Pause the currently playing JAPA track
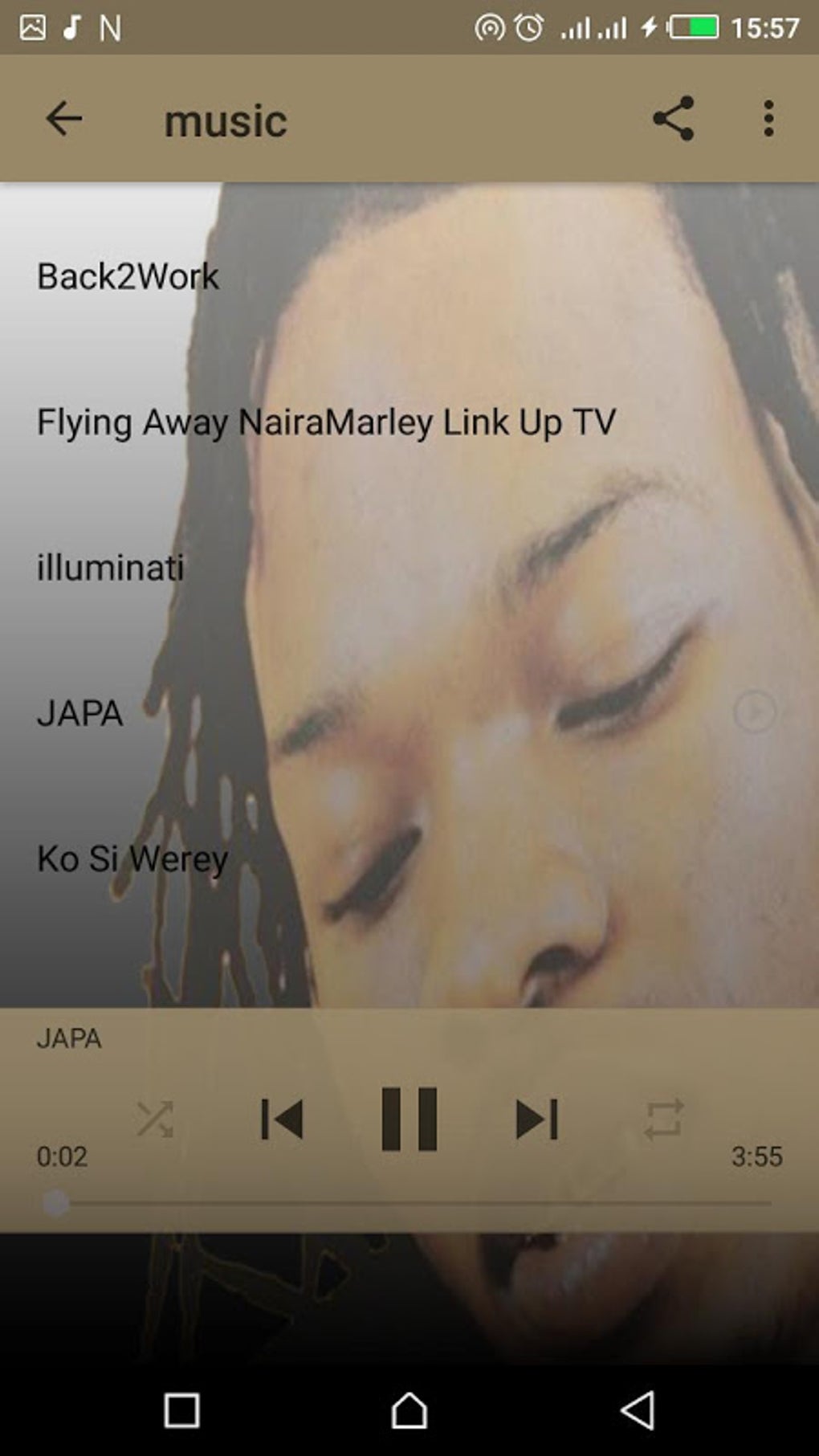 (409, 1116)
